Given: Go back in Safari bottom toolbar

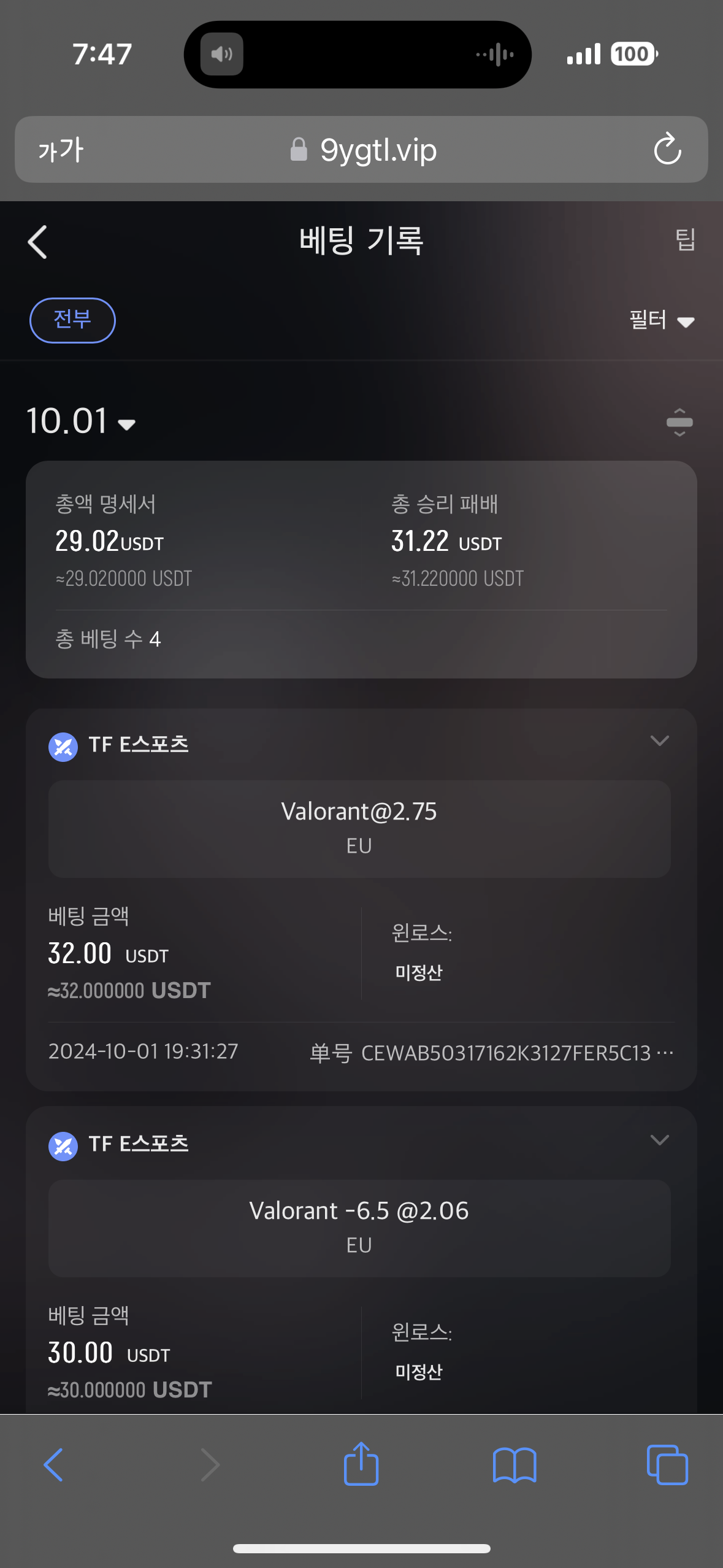Looking at the screenshot, I should pyautogui.click(x=53, y=1465).
